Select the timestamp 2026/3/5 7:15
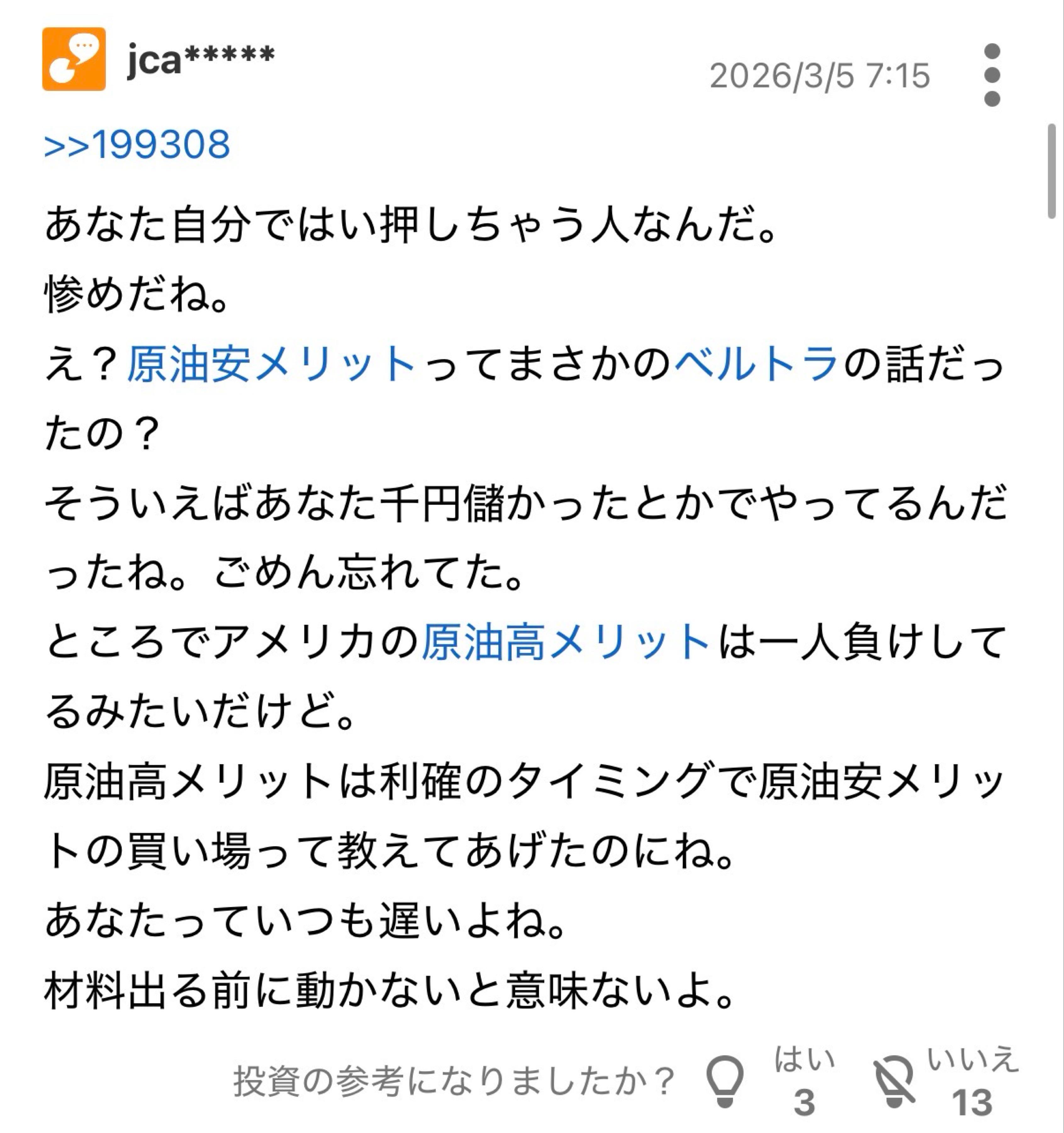 (820, 74)
